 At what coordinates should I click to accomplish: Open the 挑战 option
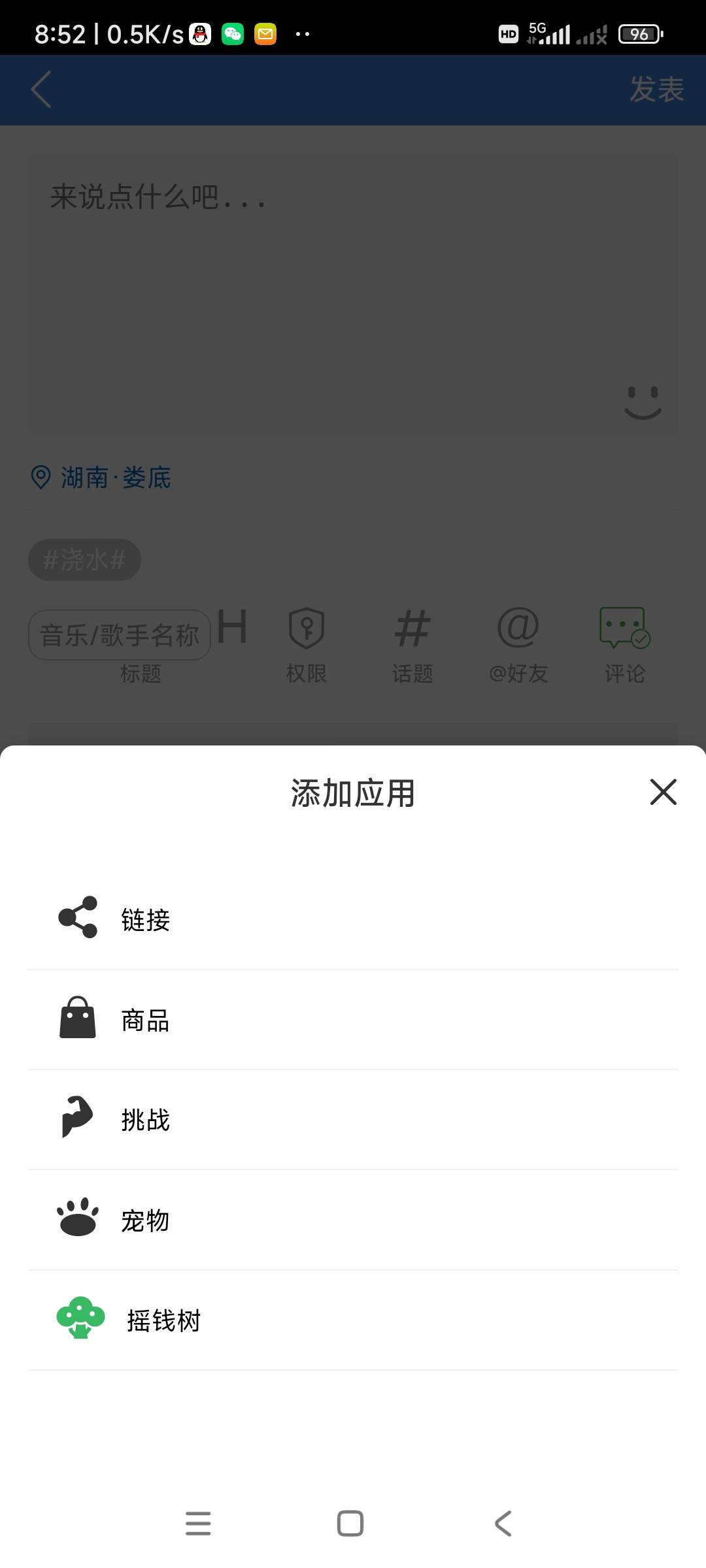tap(353, 1120)
